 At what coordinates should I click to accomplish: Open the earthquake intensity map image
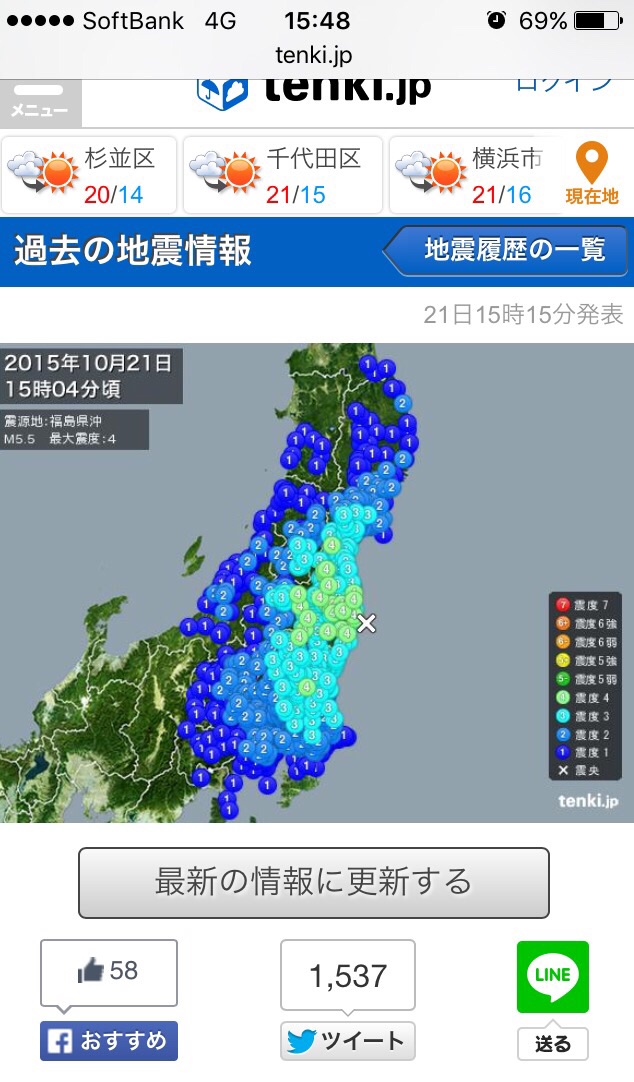(x=316, y=582)
